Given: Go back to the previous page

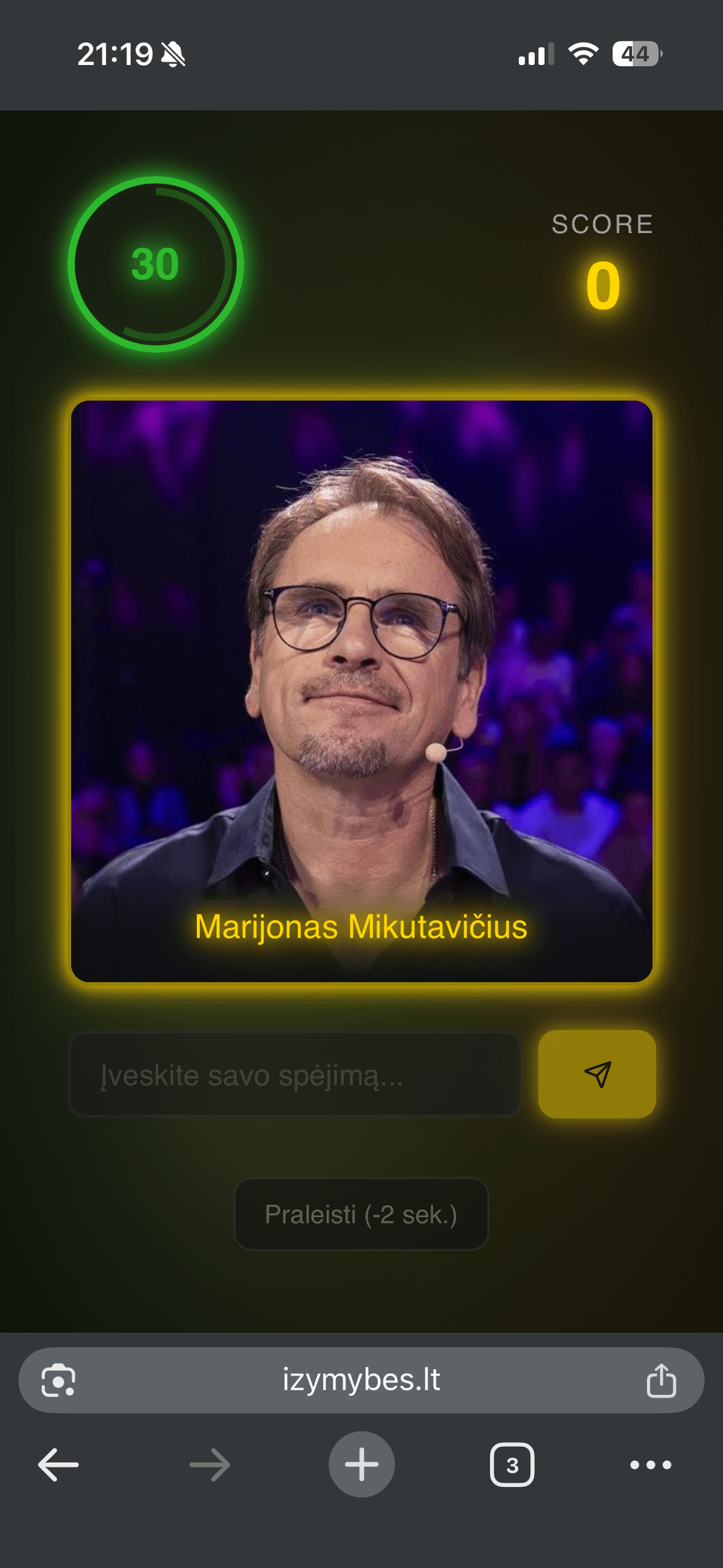Looking at the screenshot, I should coord(58,1465).
